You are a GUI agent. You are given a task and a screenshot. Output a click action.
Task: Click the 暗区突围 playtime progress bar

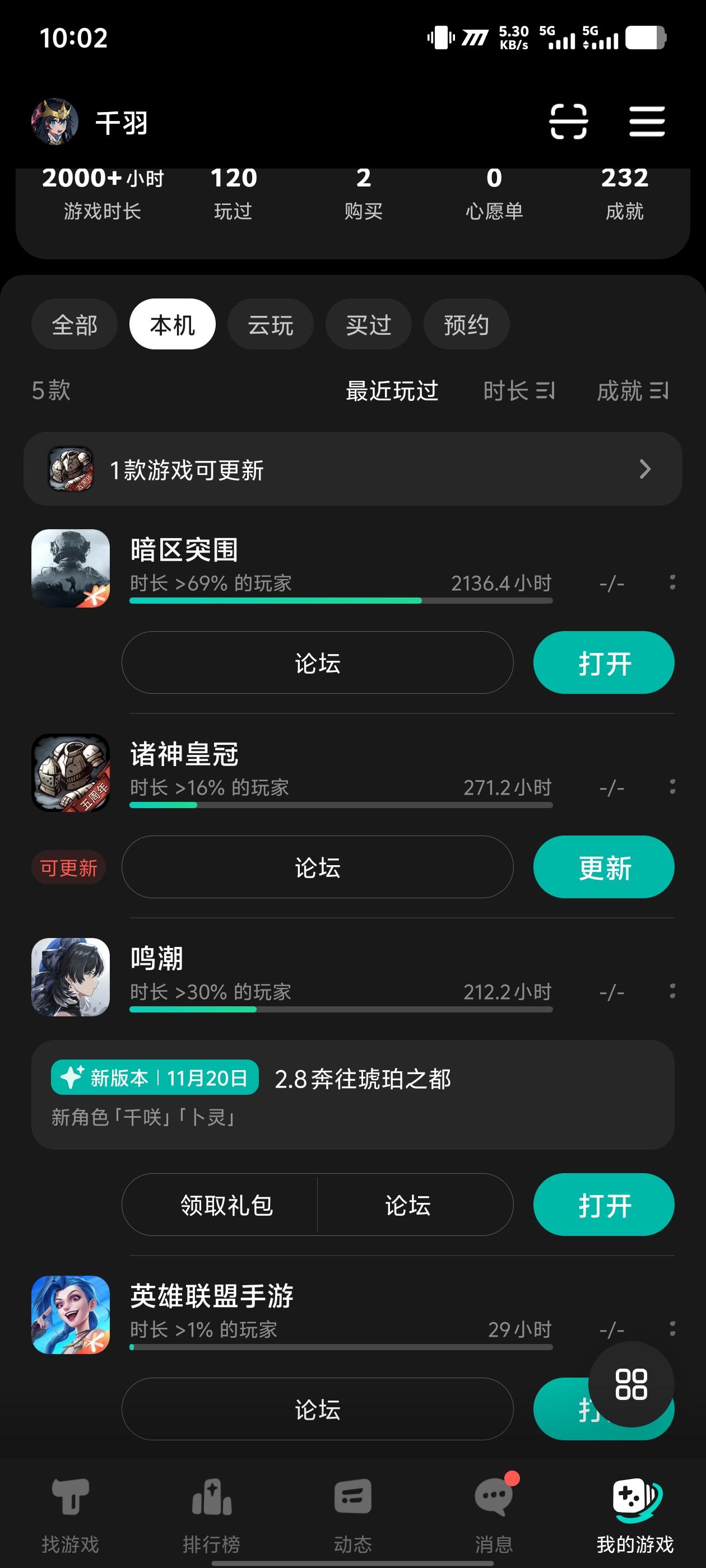(x=341, y=601)
